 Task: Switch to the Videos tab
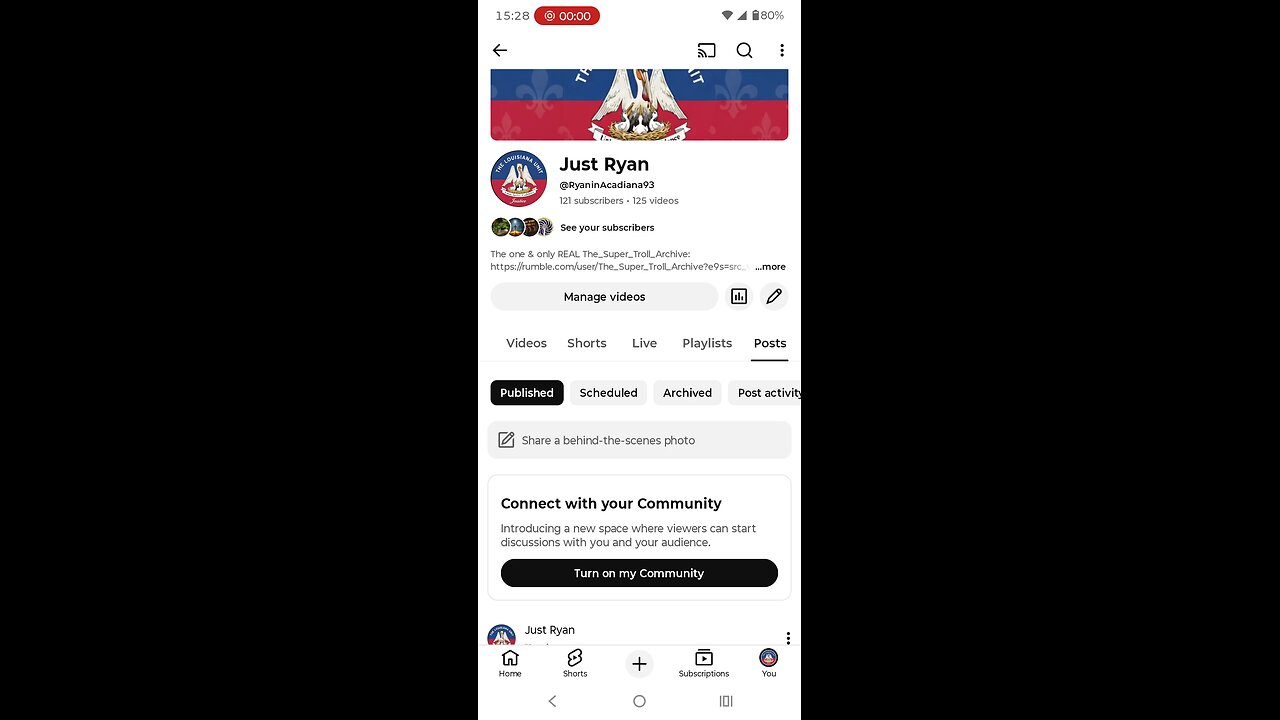526,343
